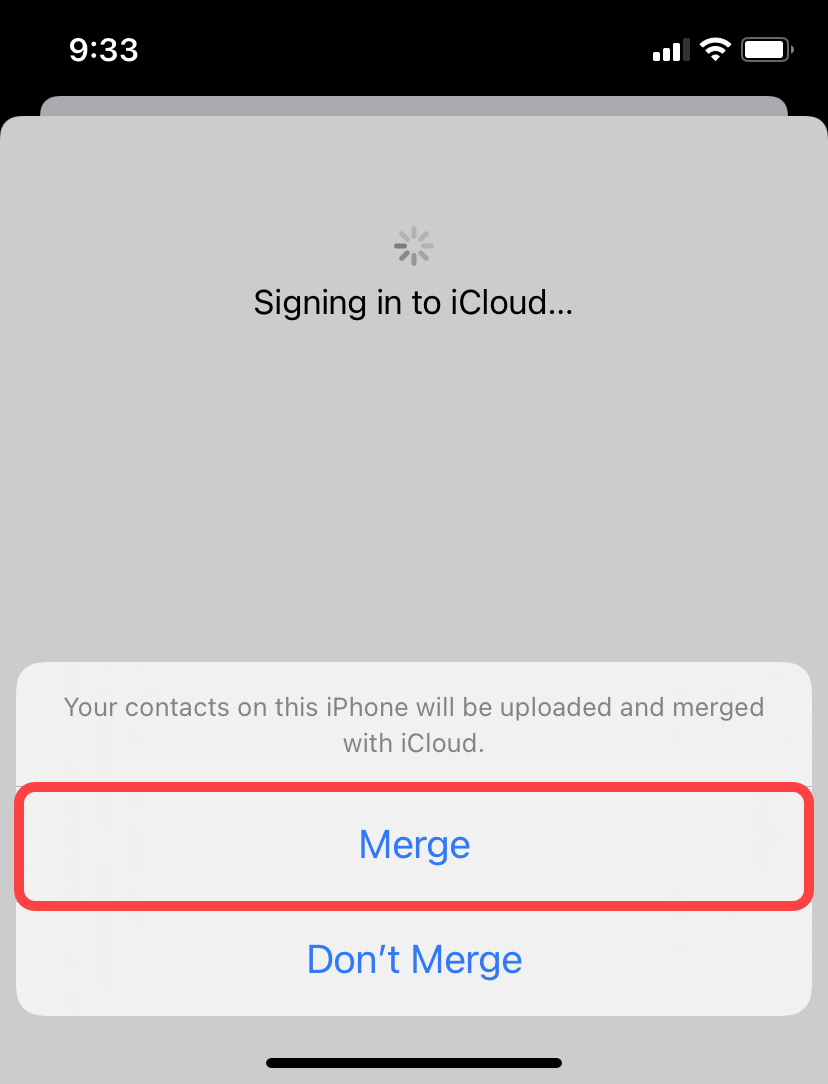Tap the dimmed settings sheet behind the dialog
The height and width of the screenshot is (1084, 828).
[413, 500]
